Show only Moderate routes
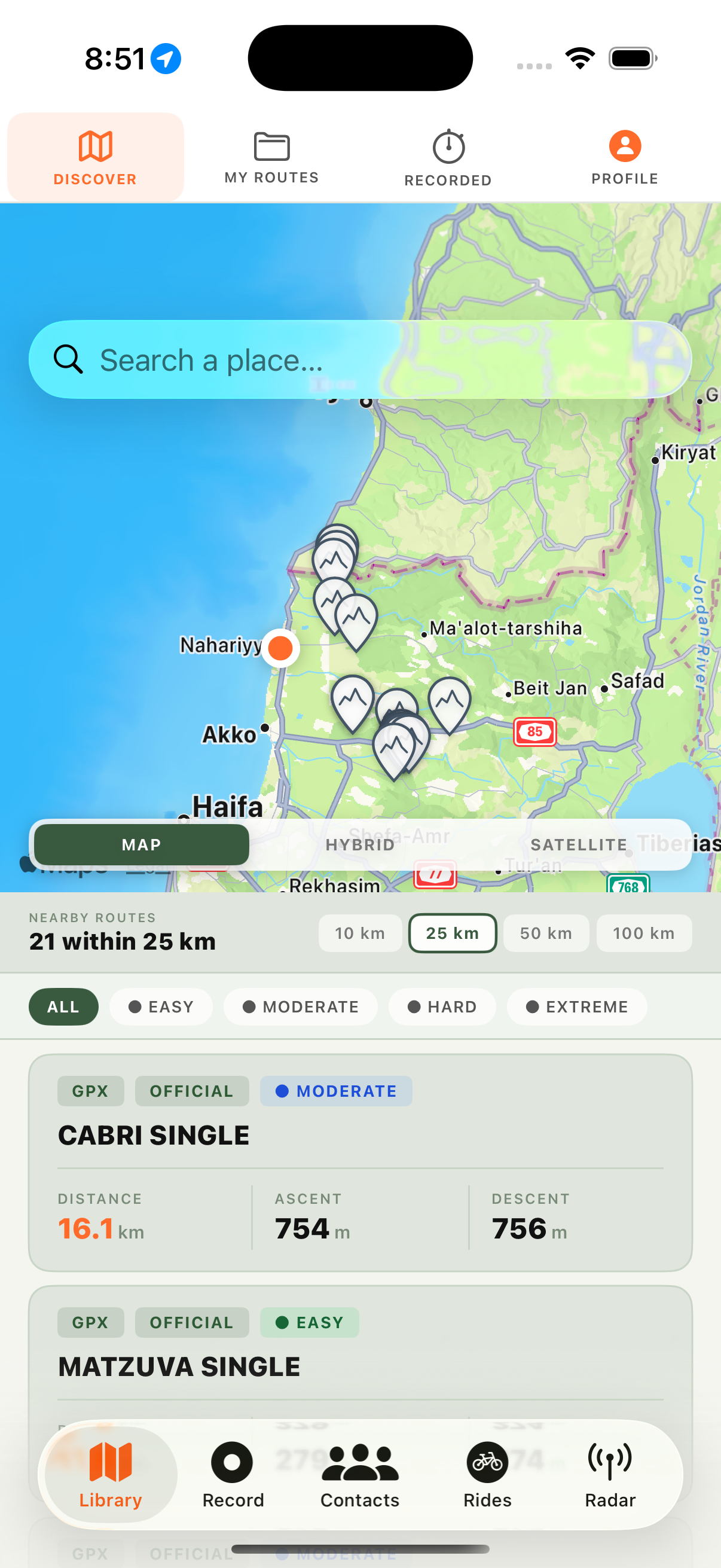This screenshot has width=721, height=1568. (301, 1007)
